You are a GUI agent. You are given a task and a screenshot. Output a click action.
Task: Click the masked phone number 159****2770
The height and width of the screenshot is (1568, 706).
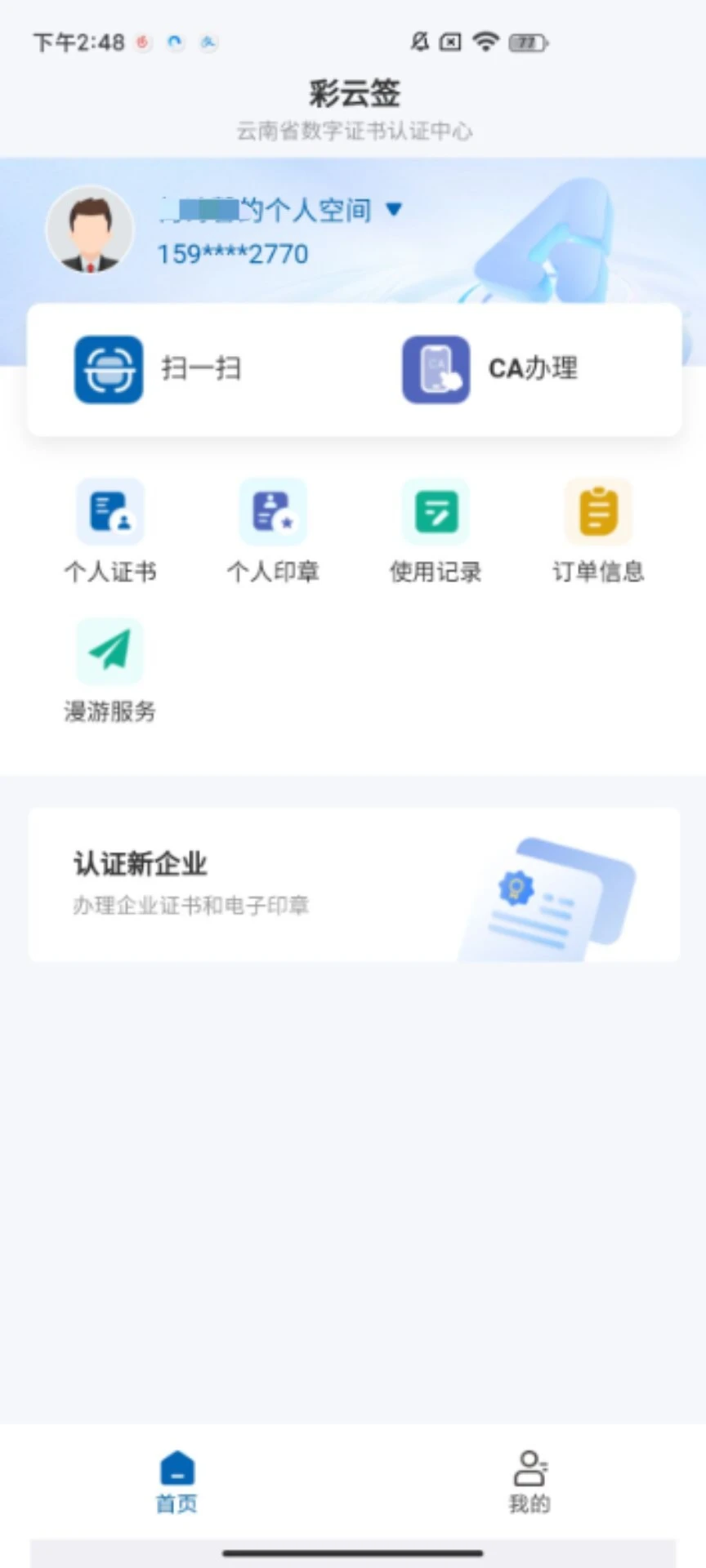(x=232, y=253)
